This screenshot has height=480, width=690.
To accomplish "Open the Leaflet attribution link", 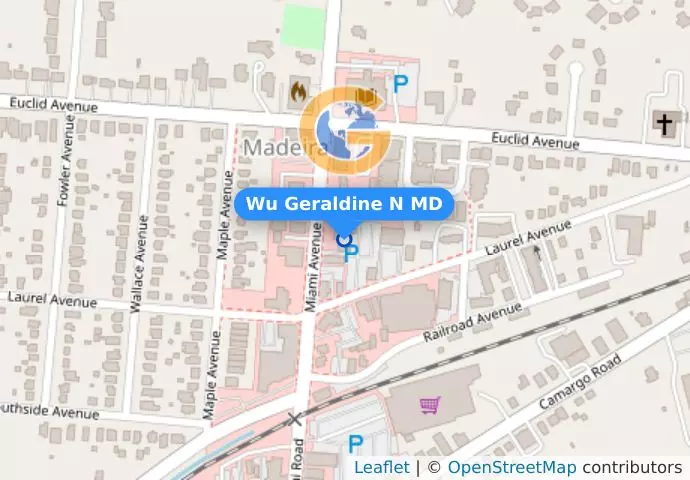I will pos(381,467).
